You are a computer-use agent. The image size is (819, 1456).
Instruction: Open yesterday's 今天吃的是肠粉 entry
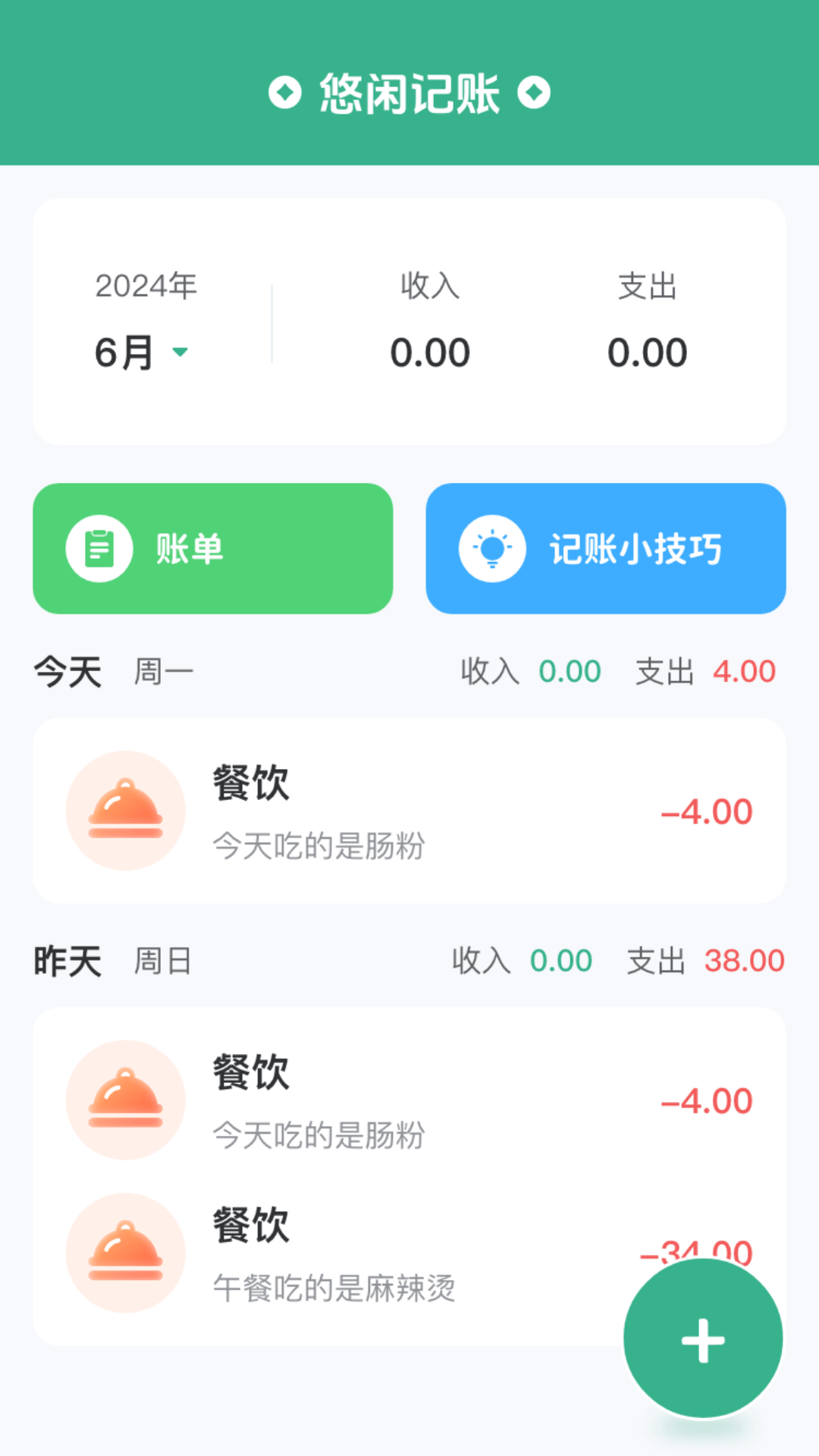[x=409, y=1100]
